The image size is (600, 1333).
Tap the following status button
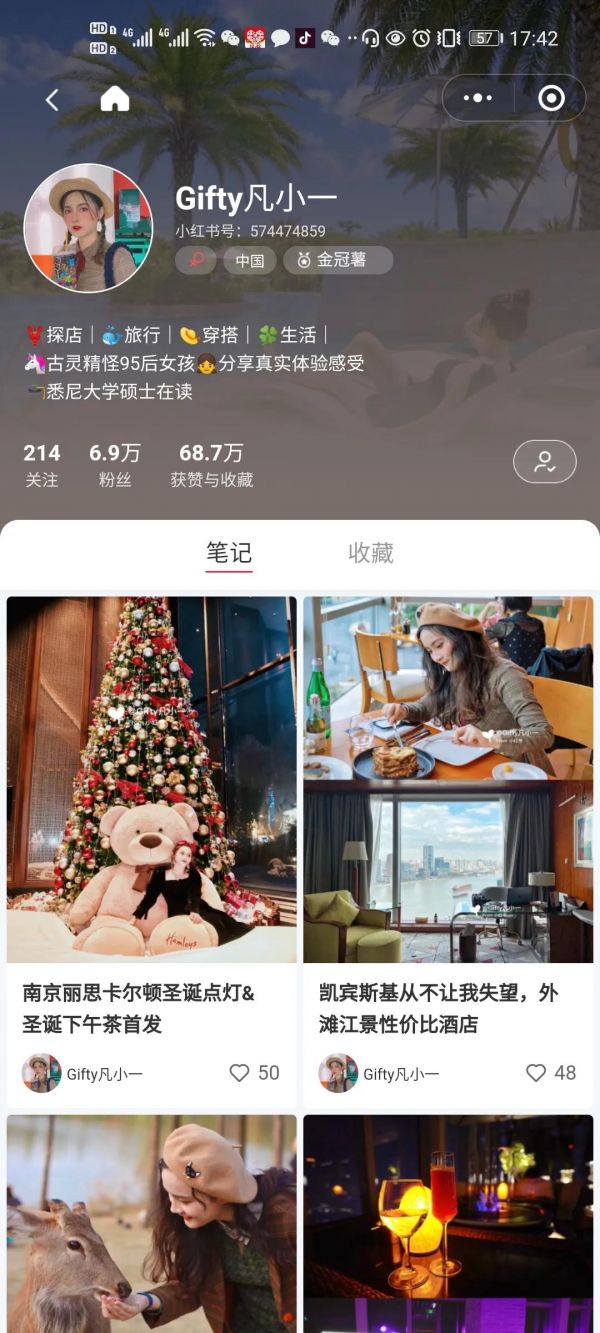coord(544,462)
